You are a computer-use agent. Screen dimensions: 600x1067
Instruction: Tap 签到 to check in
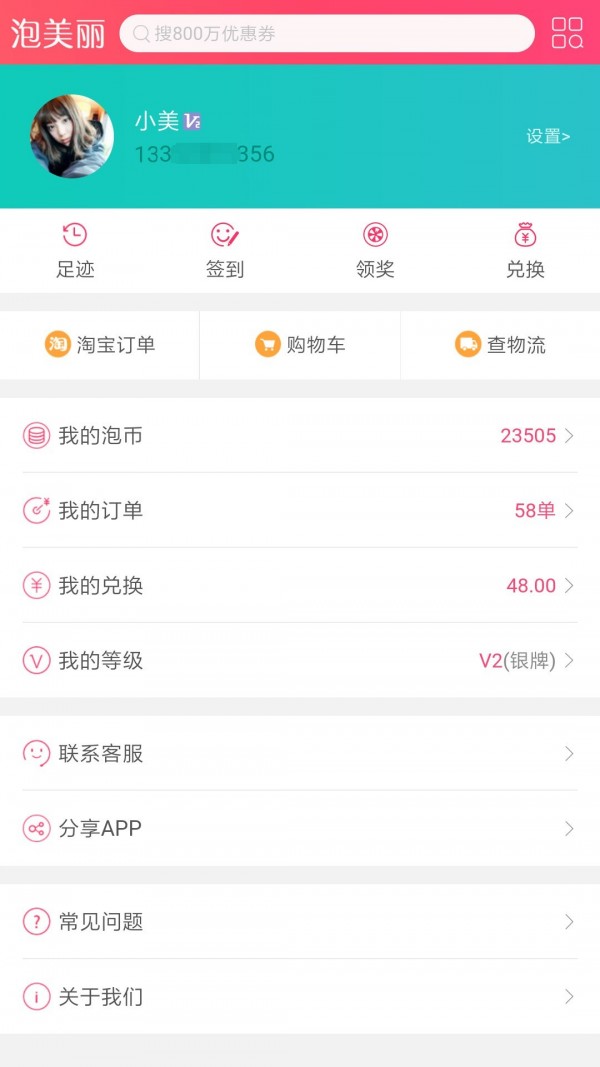(x=225, y=250)
